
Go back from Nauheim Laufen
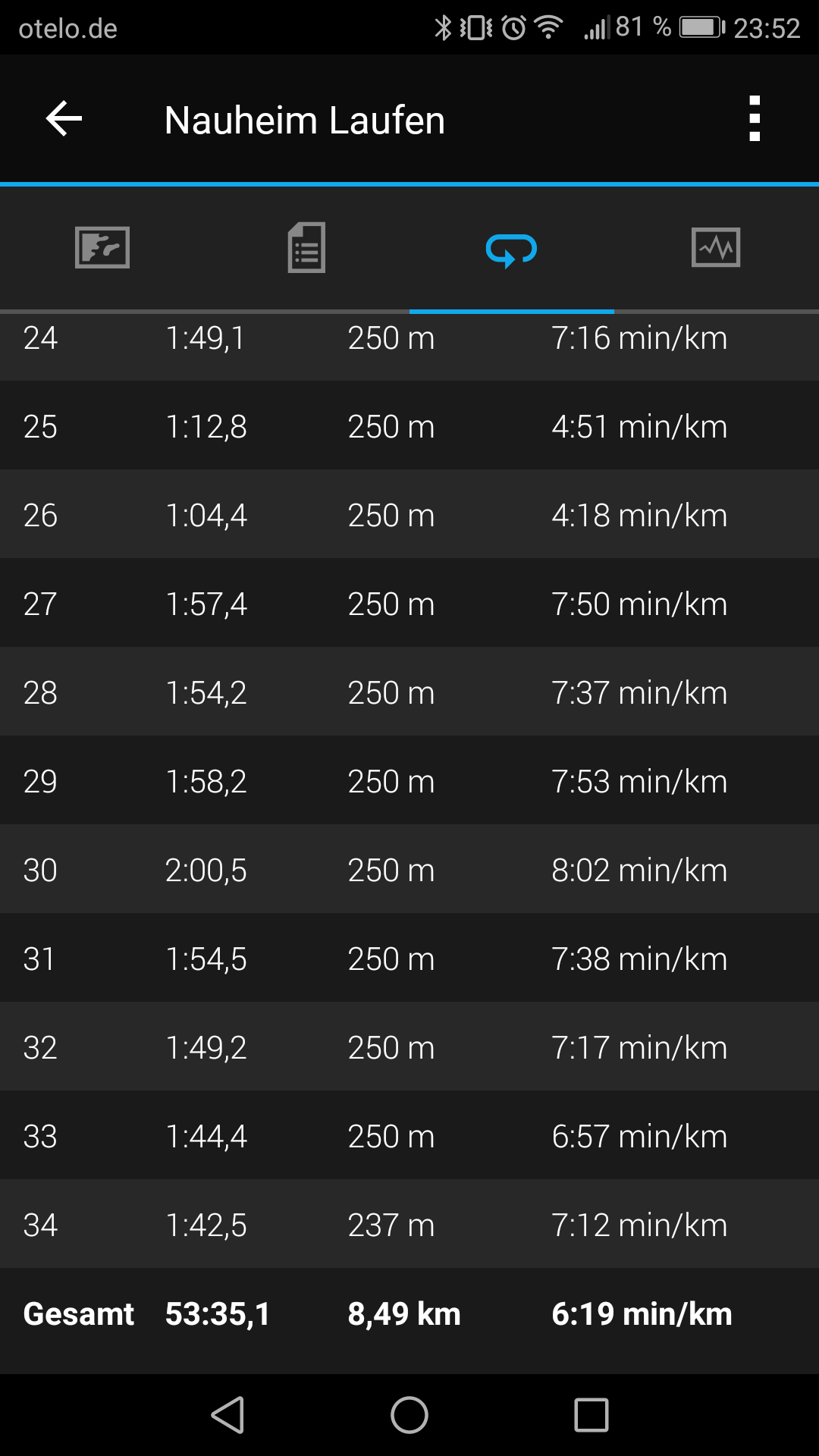click(x=64, y=119)
